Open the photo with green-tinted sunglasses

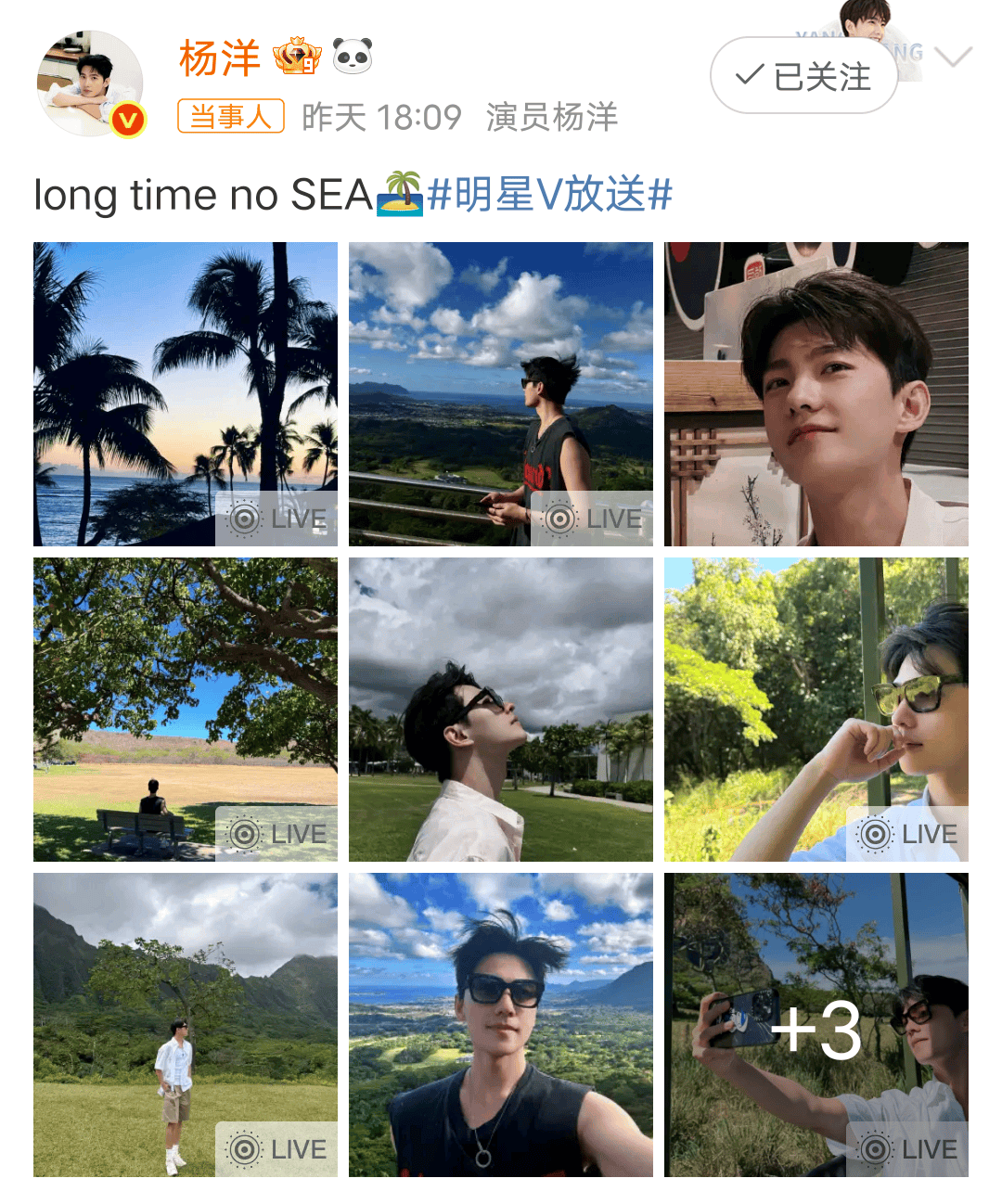click(x=816, y=710)
